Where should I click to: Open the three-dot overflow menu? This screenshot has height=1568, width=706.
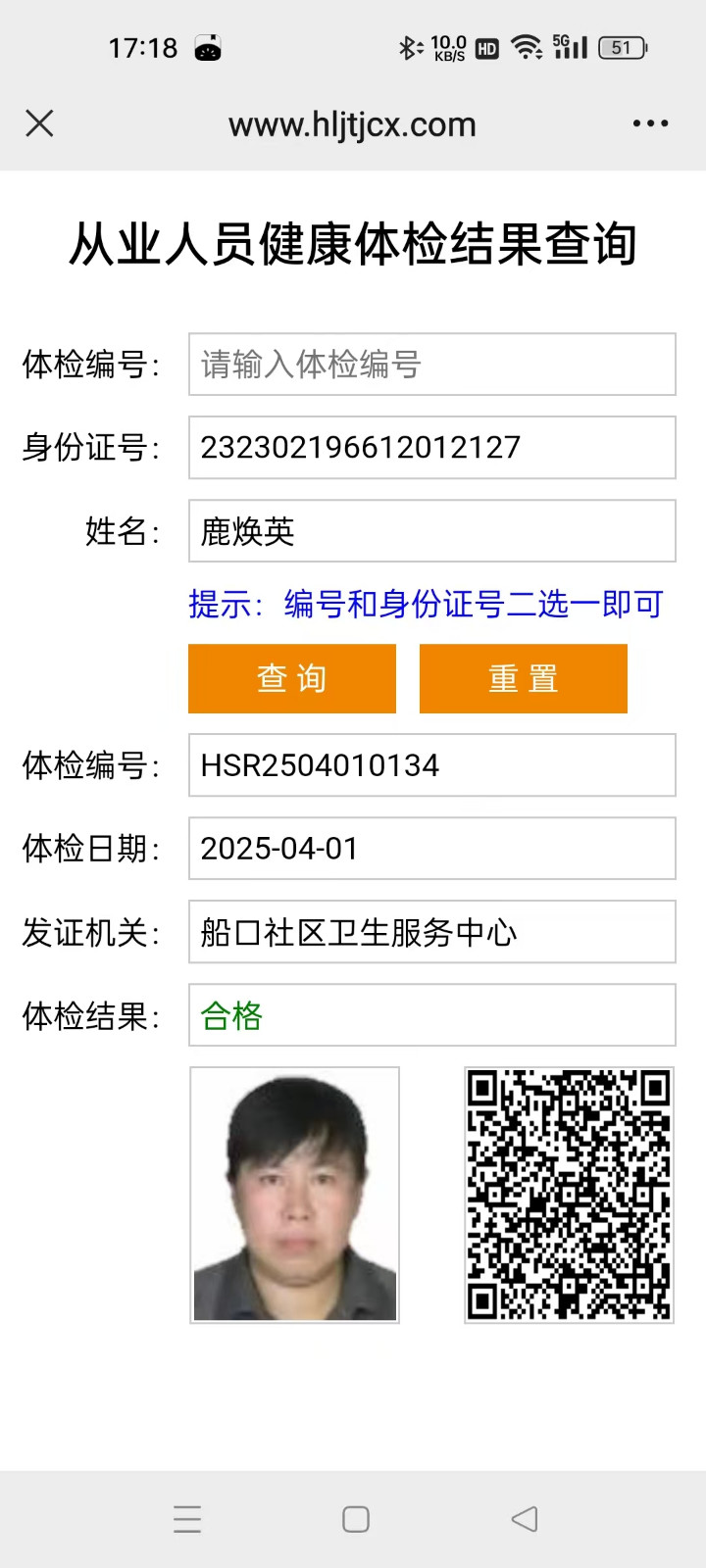coord(650,123)
